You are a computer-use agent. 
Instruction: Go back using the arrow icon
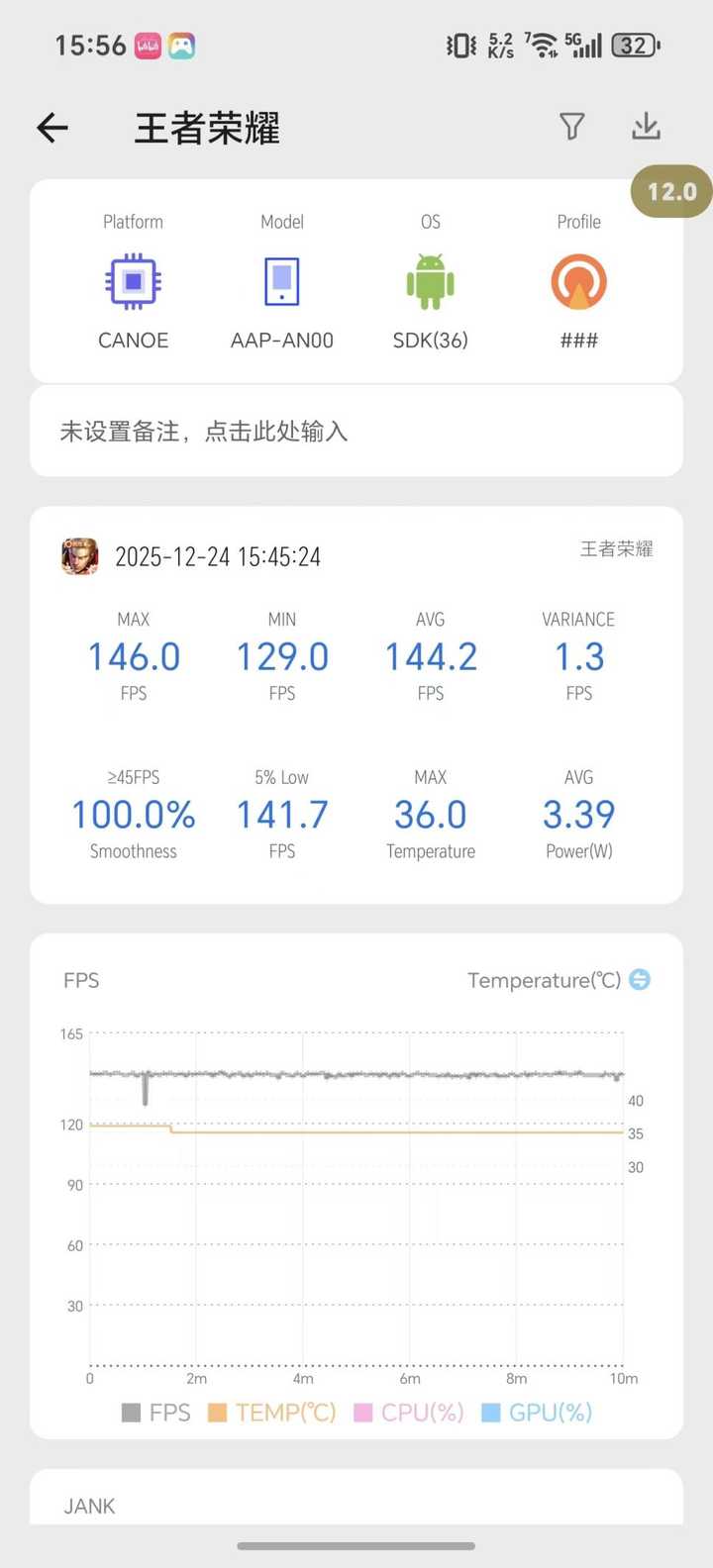click(x=52, y=128)
